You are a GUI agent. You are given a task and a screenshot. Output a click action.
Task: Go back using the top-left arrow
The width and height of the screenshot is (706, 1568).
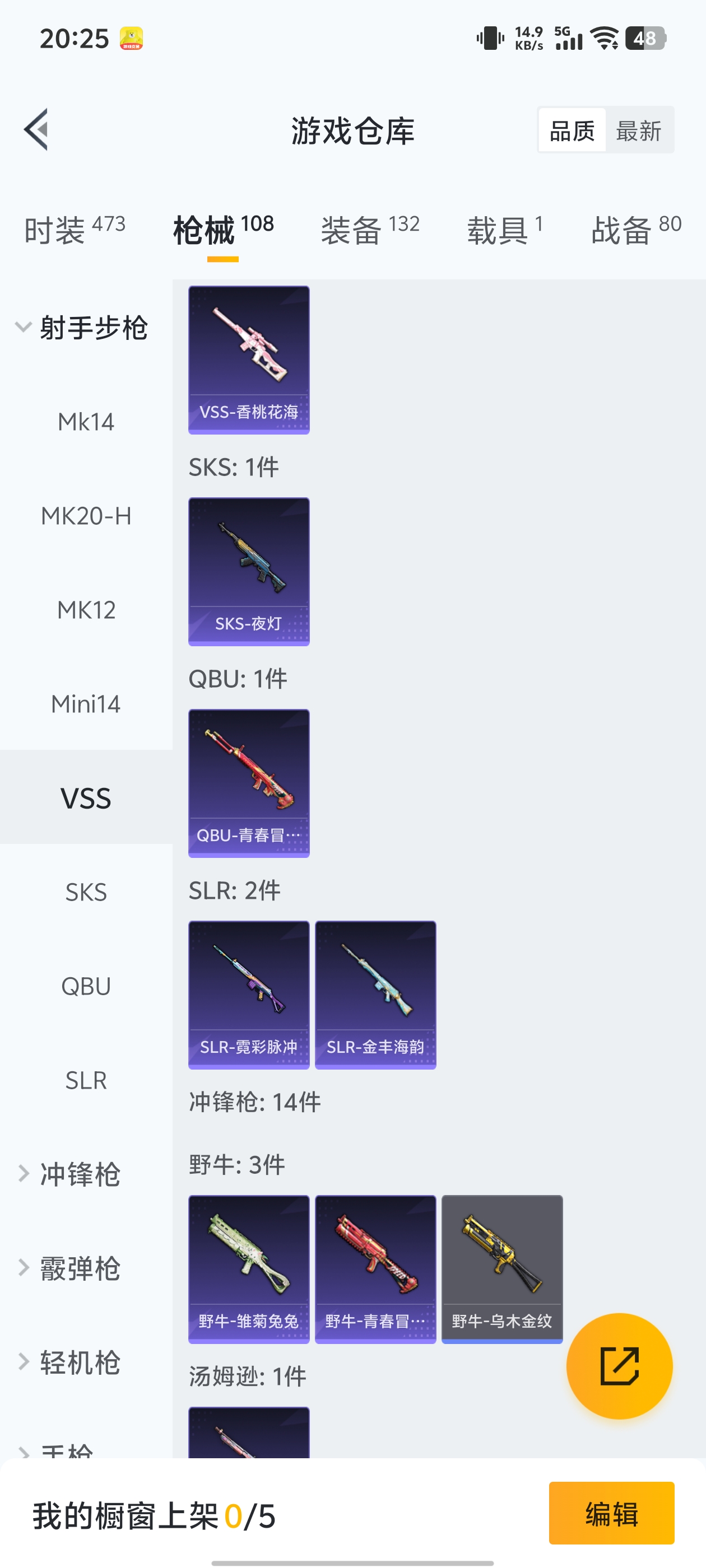(36, 130)
